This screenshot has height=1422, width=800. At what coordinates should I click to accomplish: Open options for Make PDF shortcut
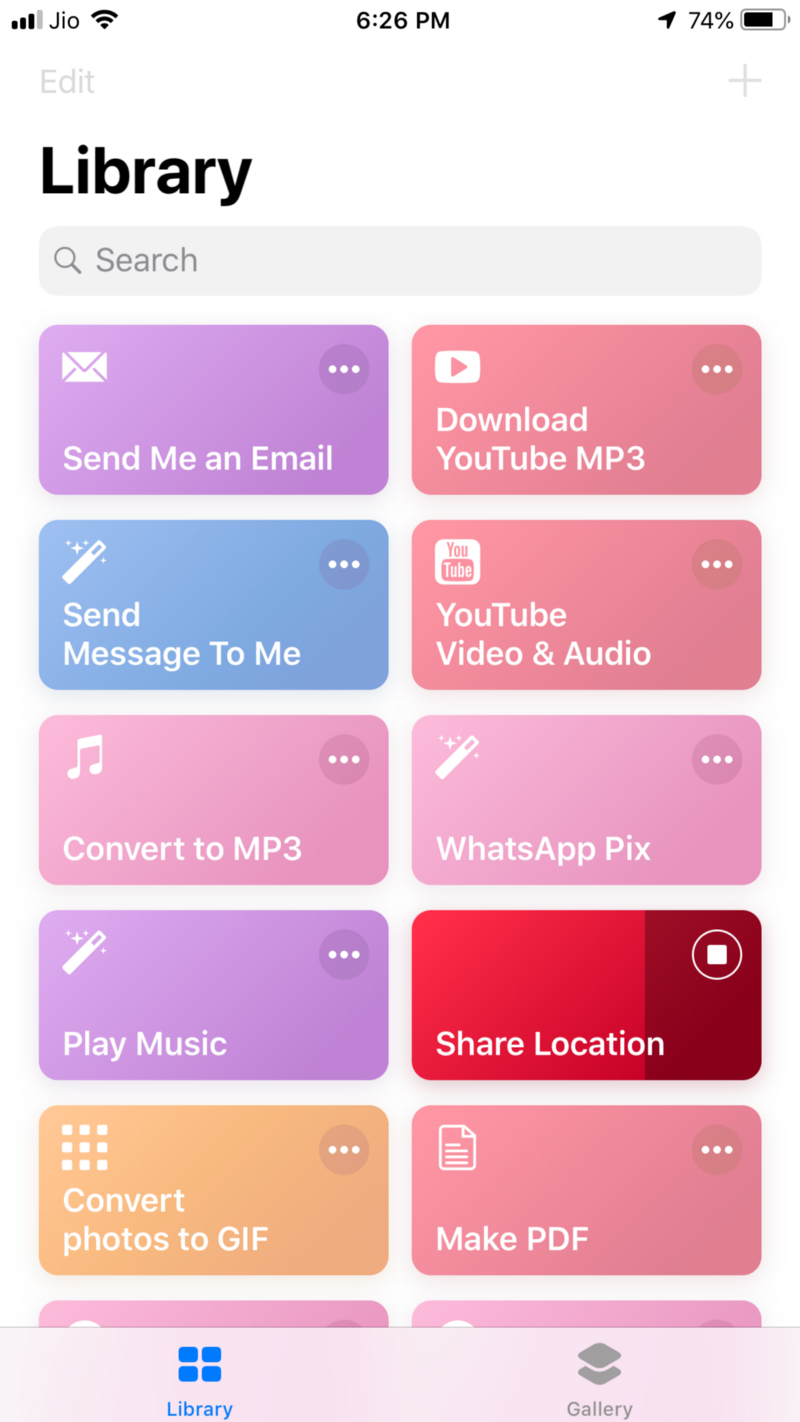click(x=717, y=1150)
